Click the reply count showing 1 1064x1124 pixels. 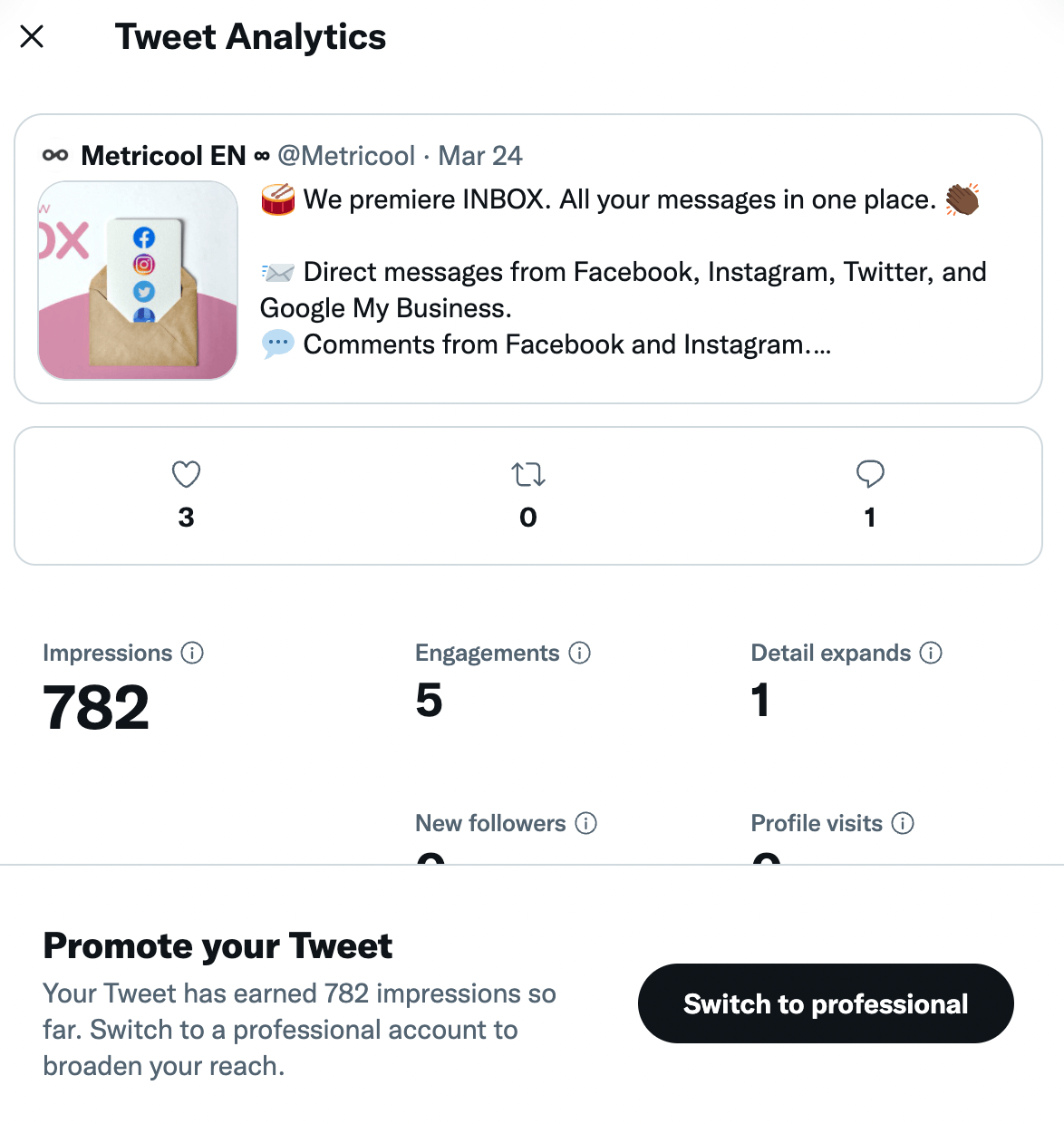pos(869,518)
